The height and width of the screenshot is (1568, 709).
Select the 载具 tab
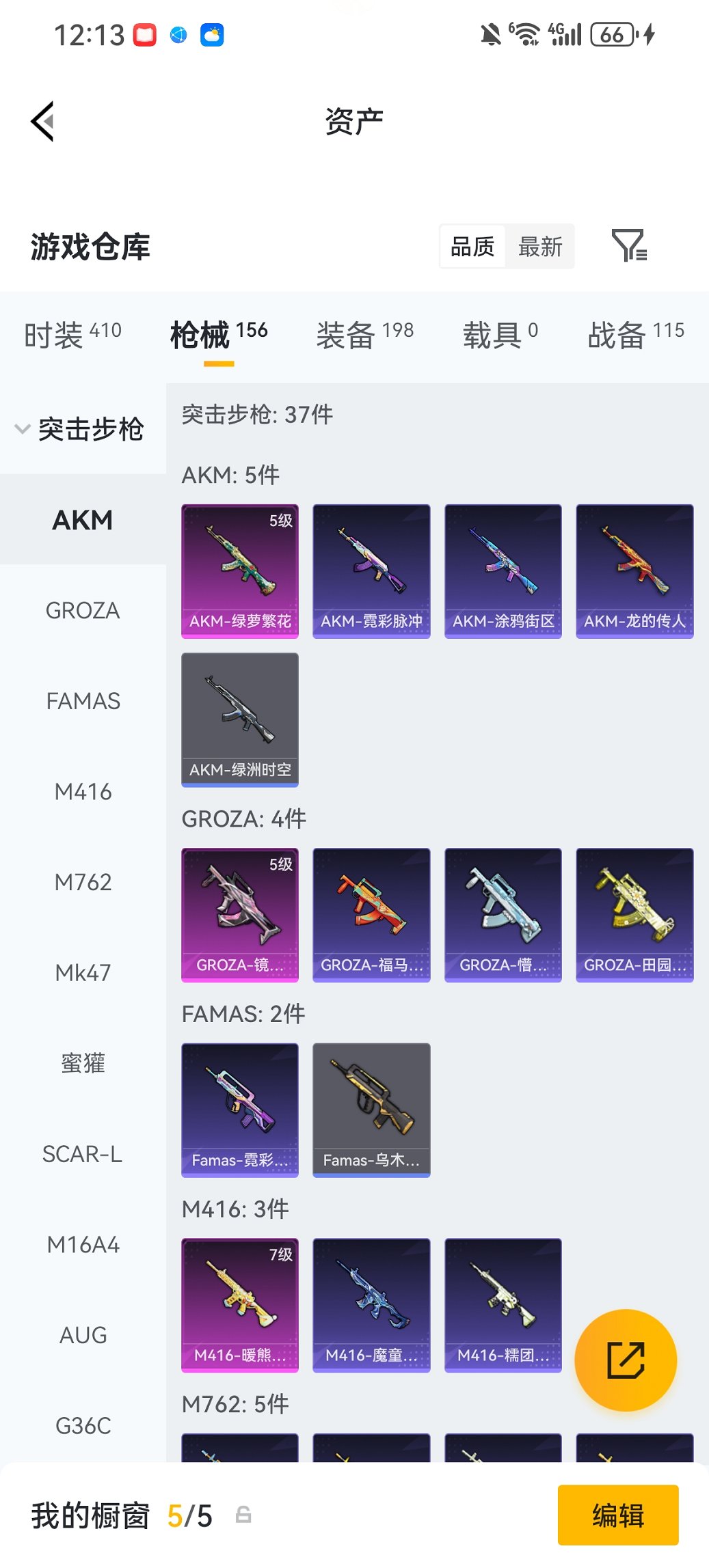point(500,335)
